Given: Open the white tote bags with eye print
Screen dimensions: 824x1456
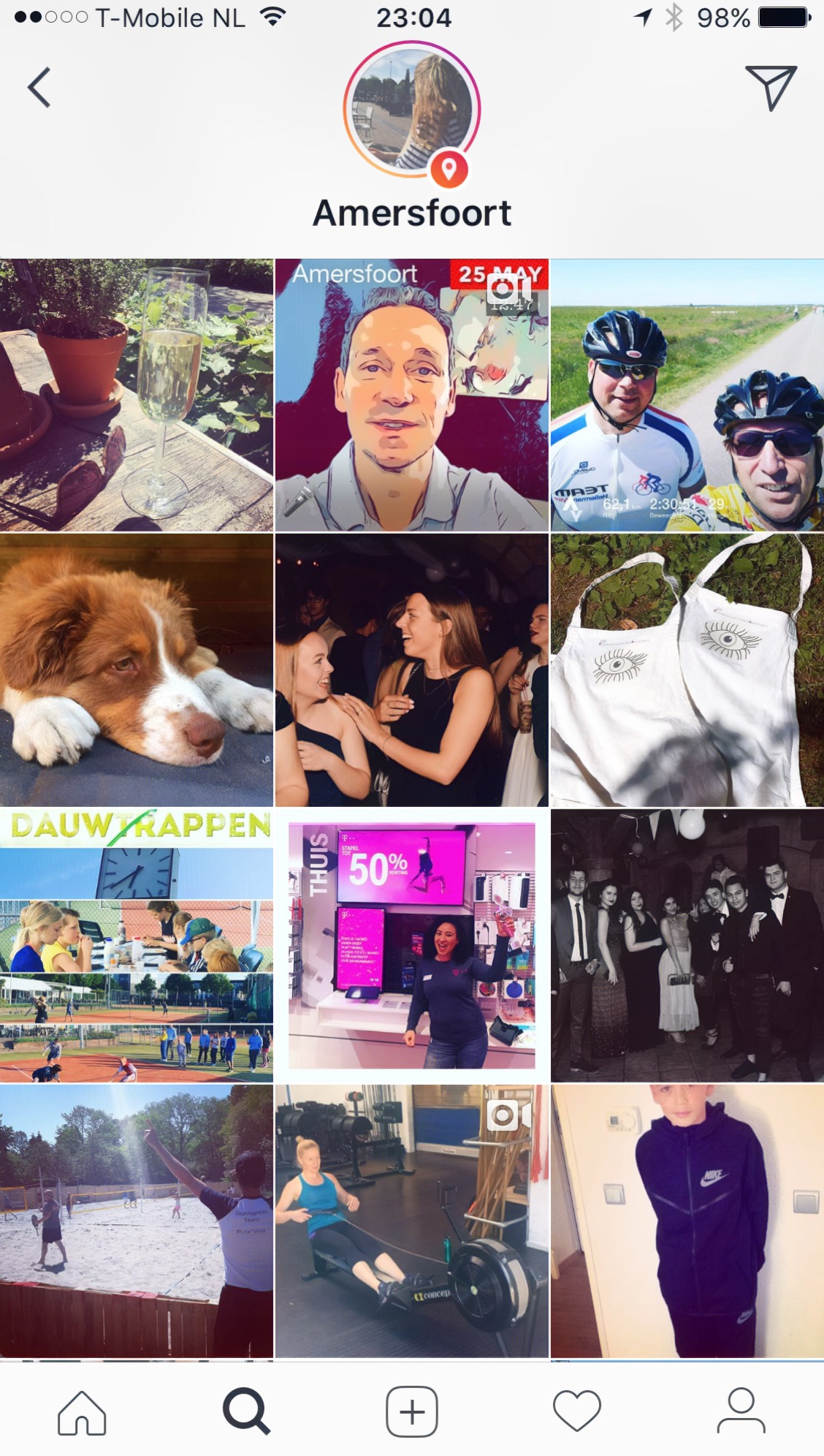Looking at the screenshot, I should tap(687, 670).
